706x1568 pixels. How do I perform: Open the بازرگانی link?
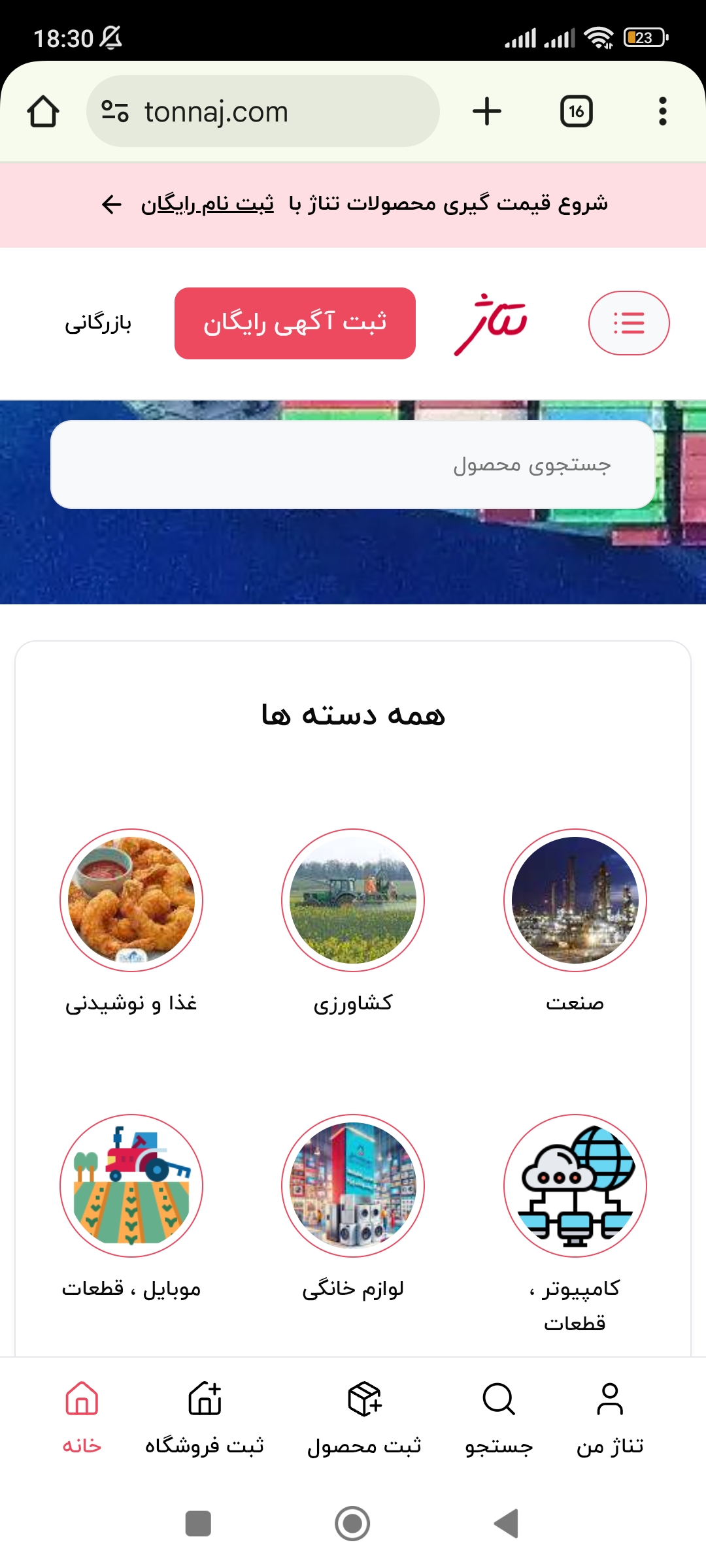[x=98, y=323]
